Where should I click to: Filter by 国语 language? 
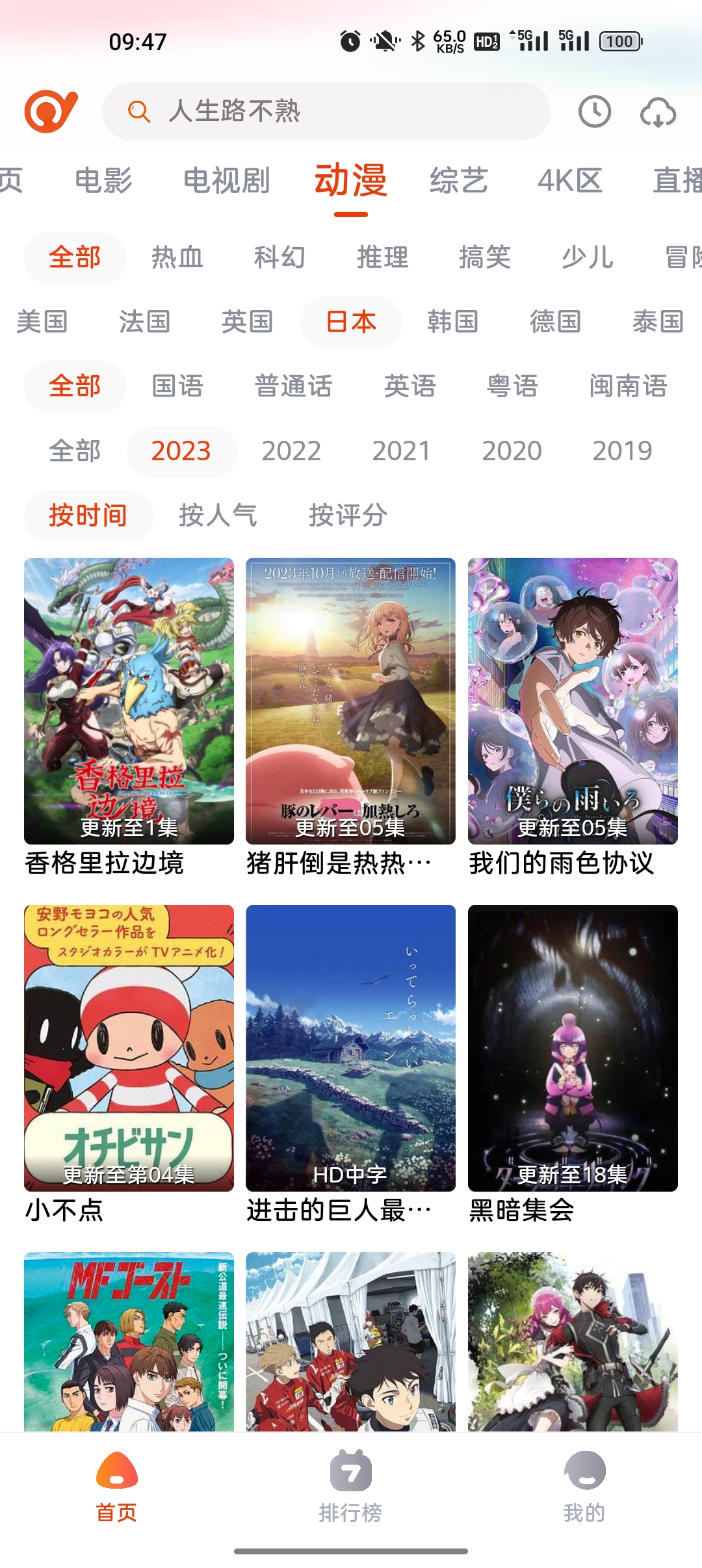coord(177,386)
